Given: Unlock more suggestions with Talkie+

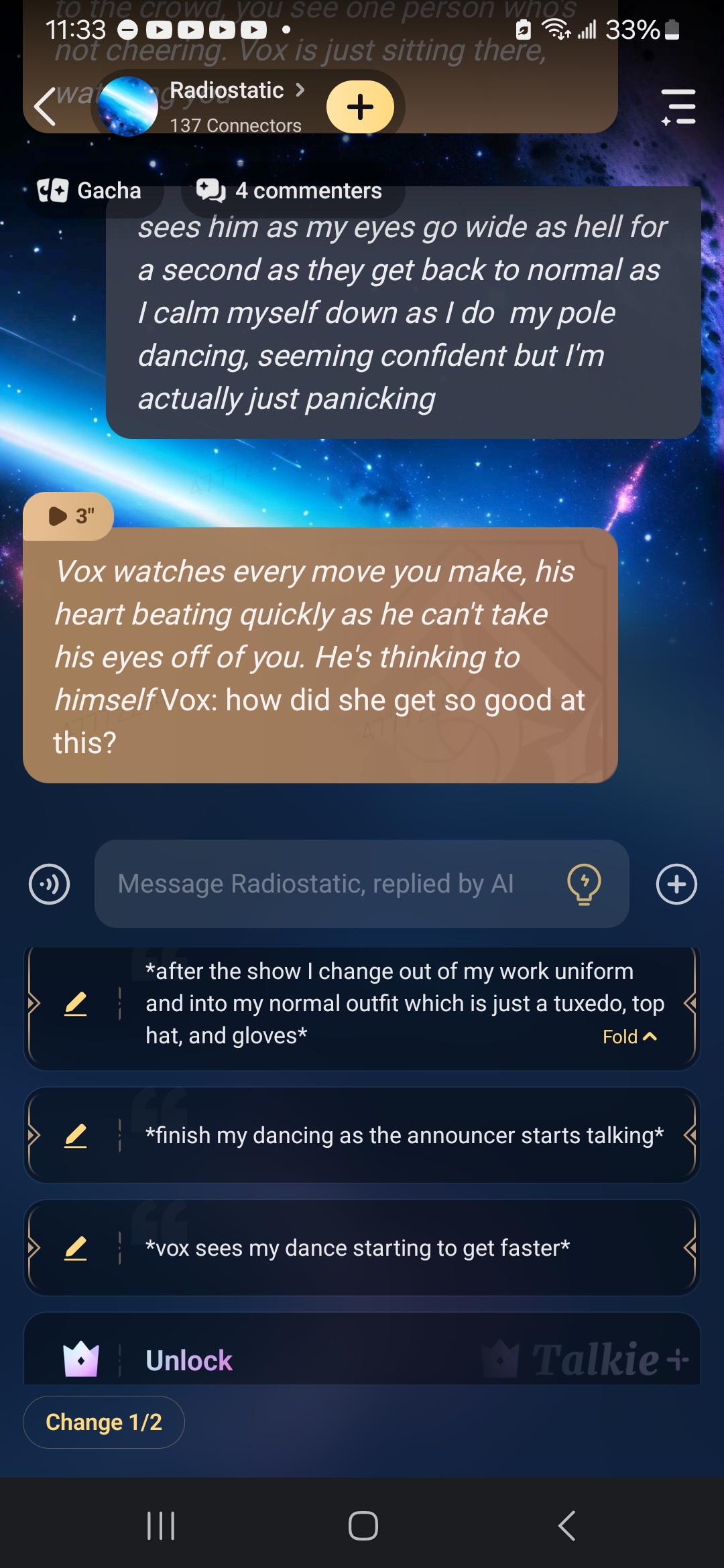Looking at the screenshot, I should tap(189, 1360).
